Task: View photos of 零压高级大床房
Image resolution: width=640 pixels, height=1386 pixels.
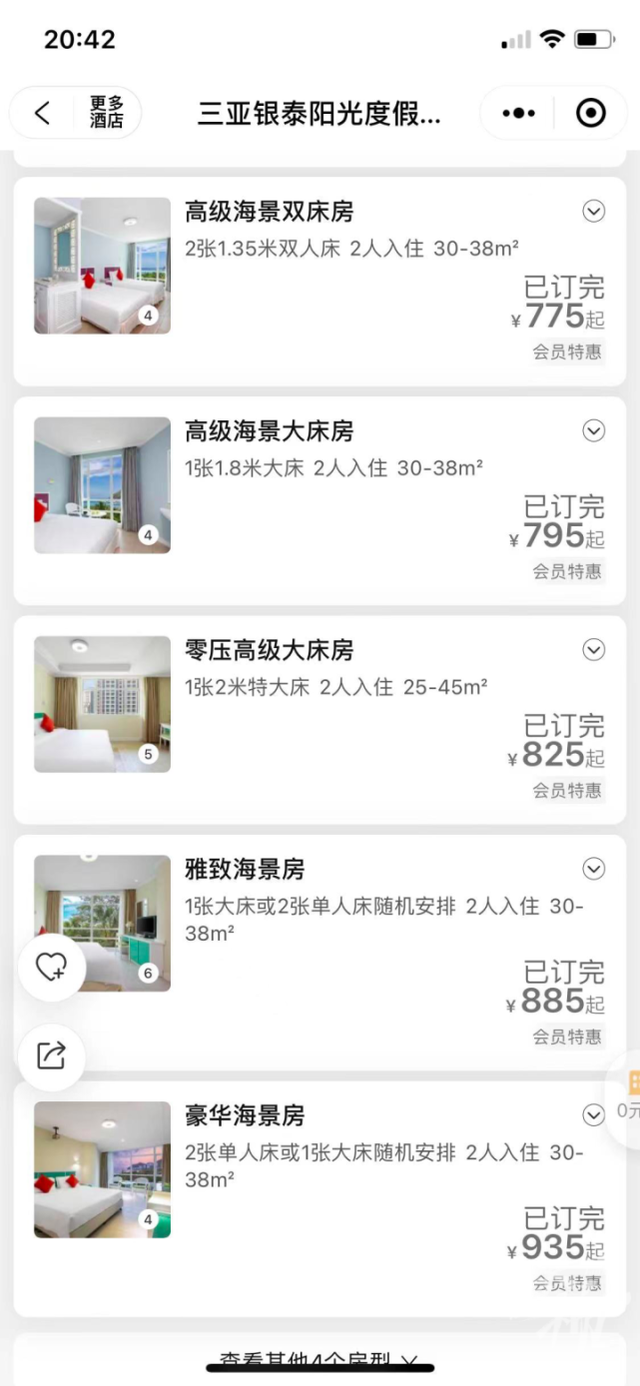Action: pos(102,704)
